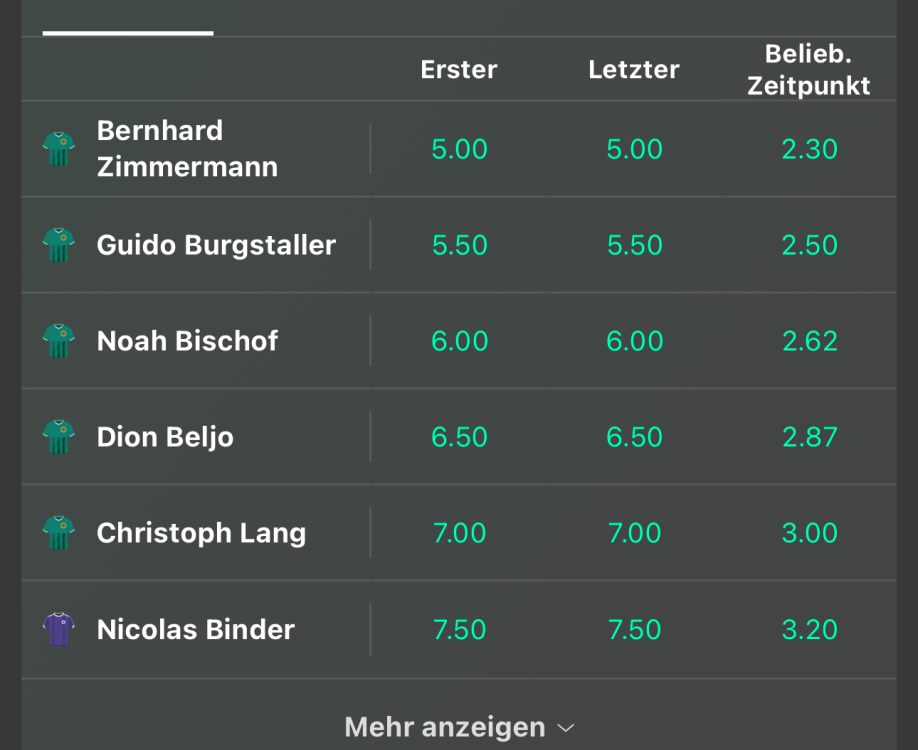Select Christoph Lang Erster odds 7.00
Viewport: 918px width, 750px height.
click(x=459, y=533)
